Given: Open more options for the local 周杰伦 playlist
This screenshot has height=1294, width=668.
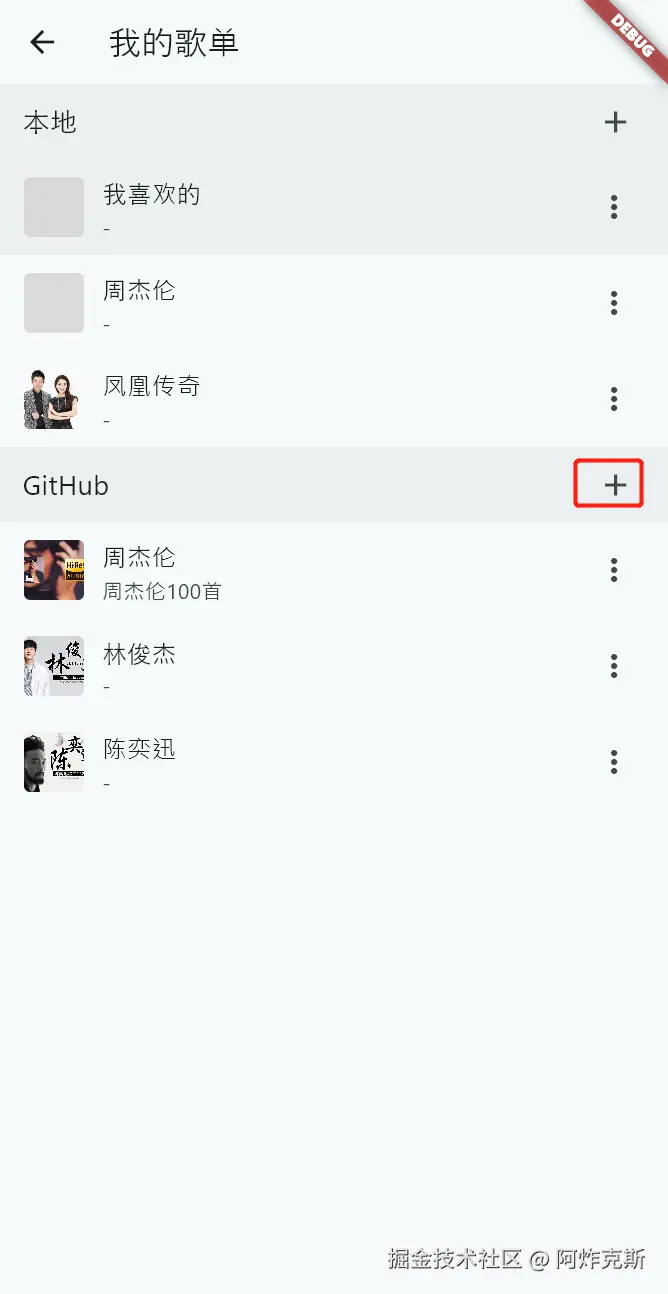Looking at the screenshot, I should 614,303.
